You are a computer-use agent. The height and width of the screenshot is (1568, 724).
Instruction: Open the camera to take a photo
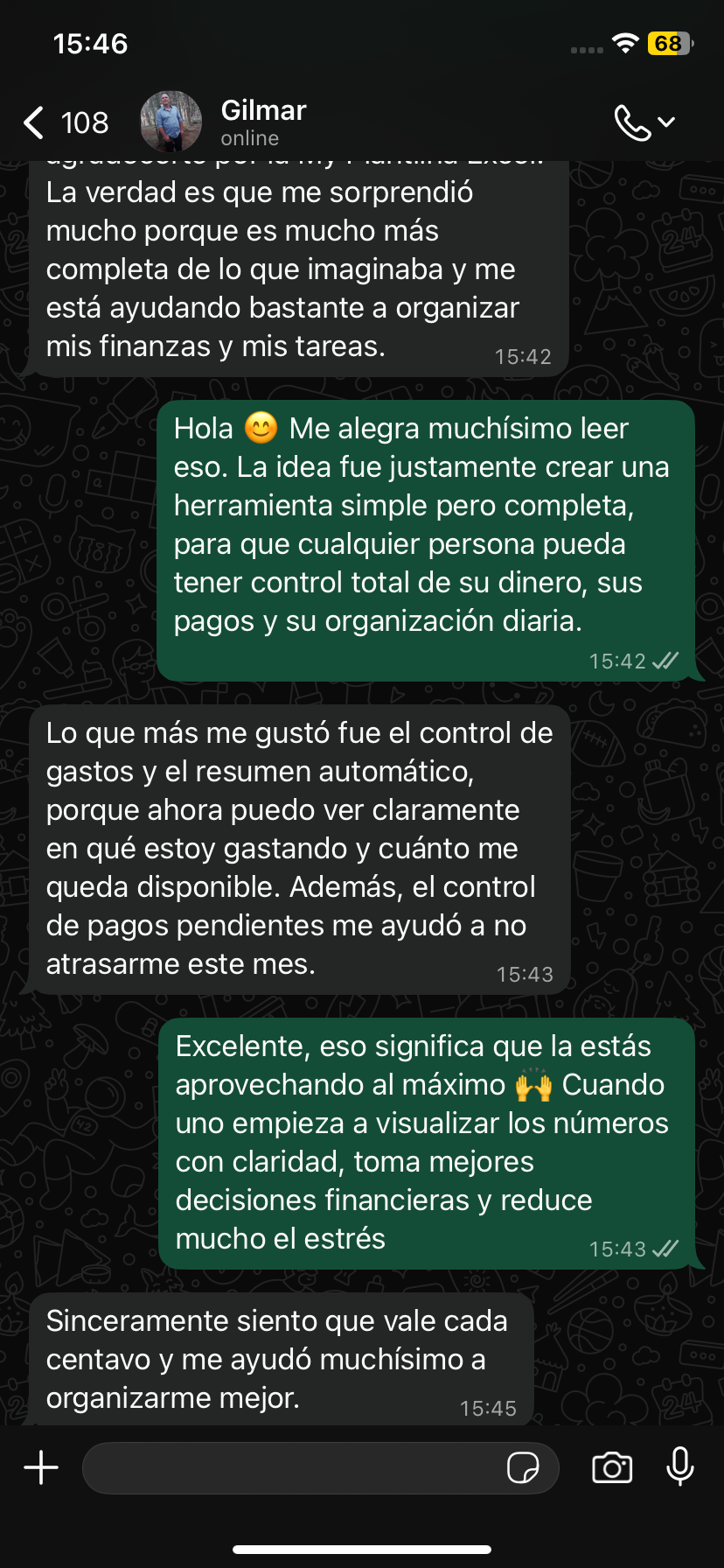612,1467
